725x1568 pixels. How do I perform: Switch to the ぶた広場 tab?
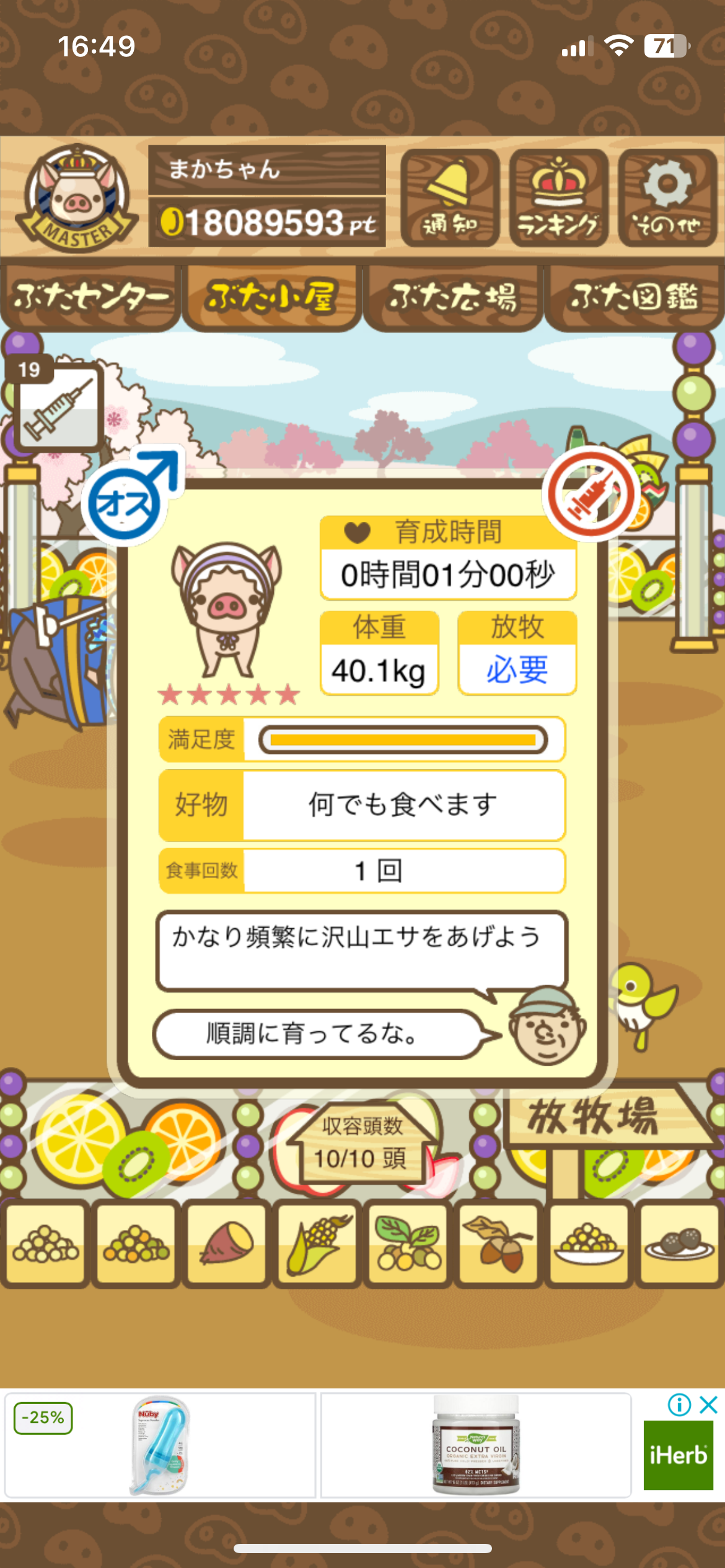click(452, 297)
